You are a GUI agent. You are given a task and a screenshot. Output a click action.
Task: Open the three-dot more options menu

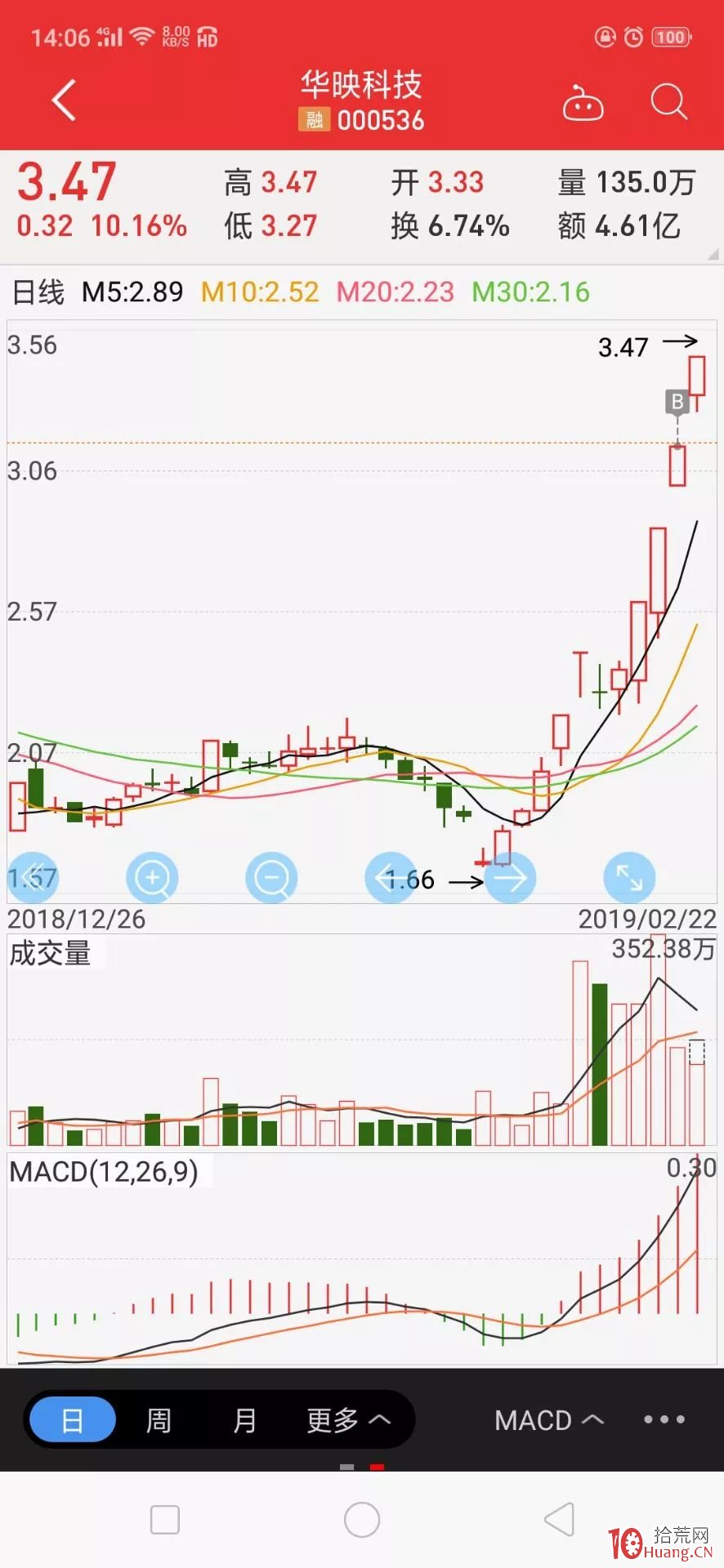[664, 1419]
